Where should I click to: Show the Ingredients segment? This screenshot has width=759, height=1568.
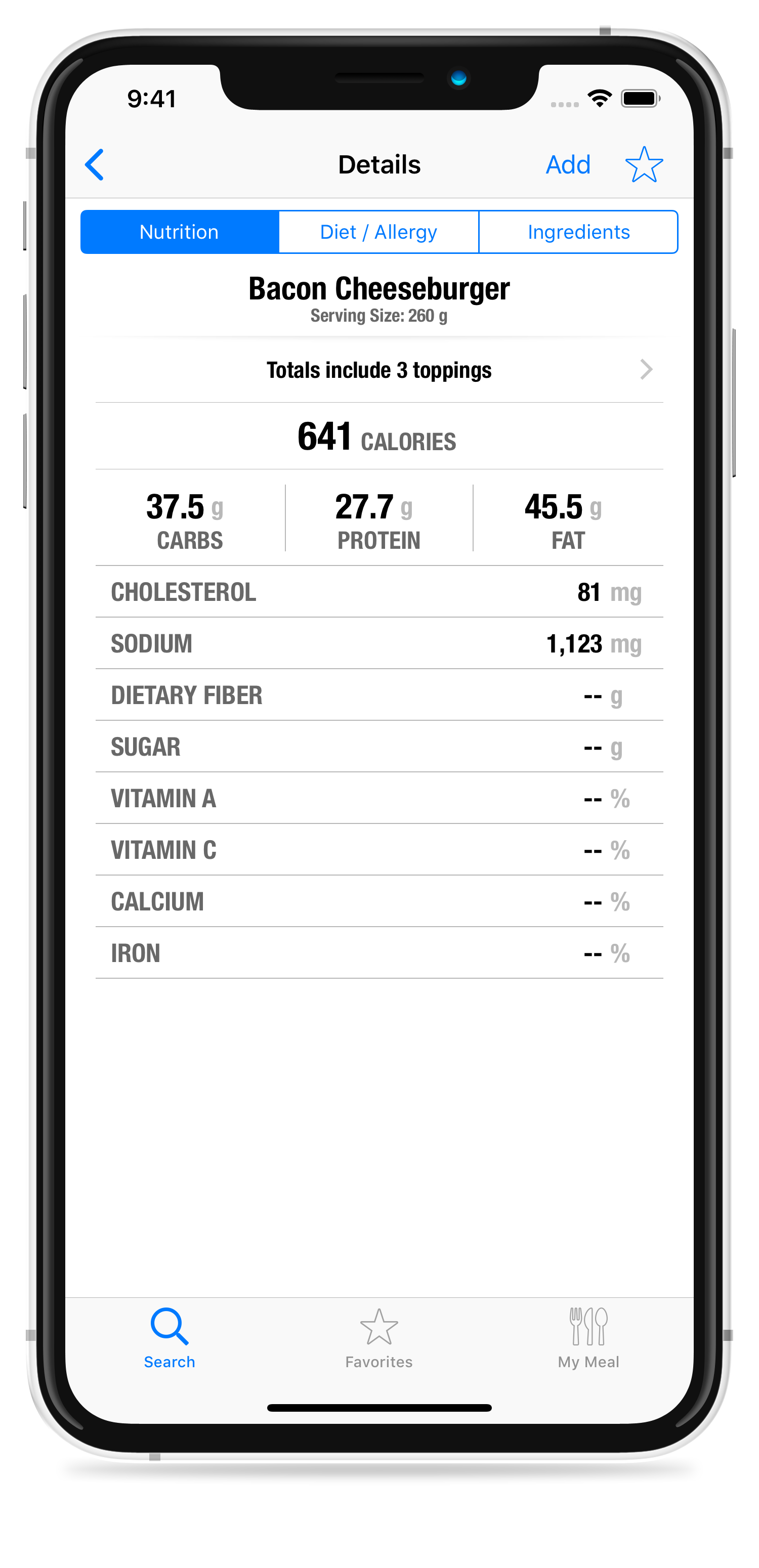[x=579, y=232]
